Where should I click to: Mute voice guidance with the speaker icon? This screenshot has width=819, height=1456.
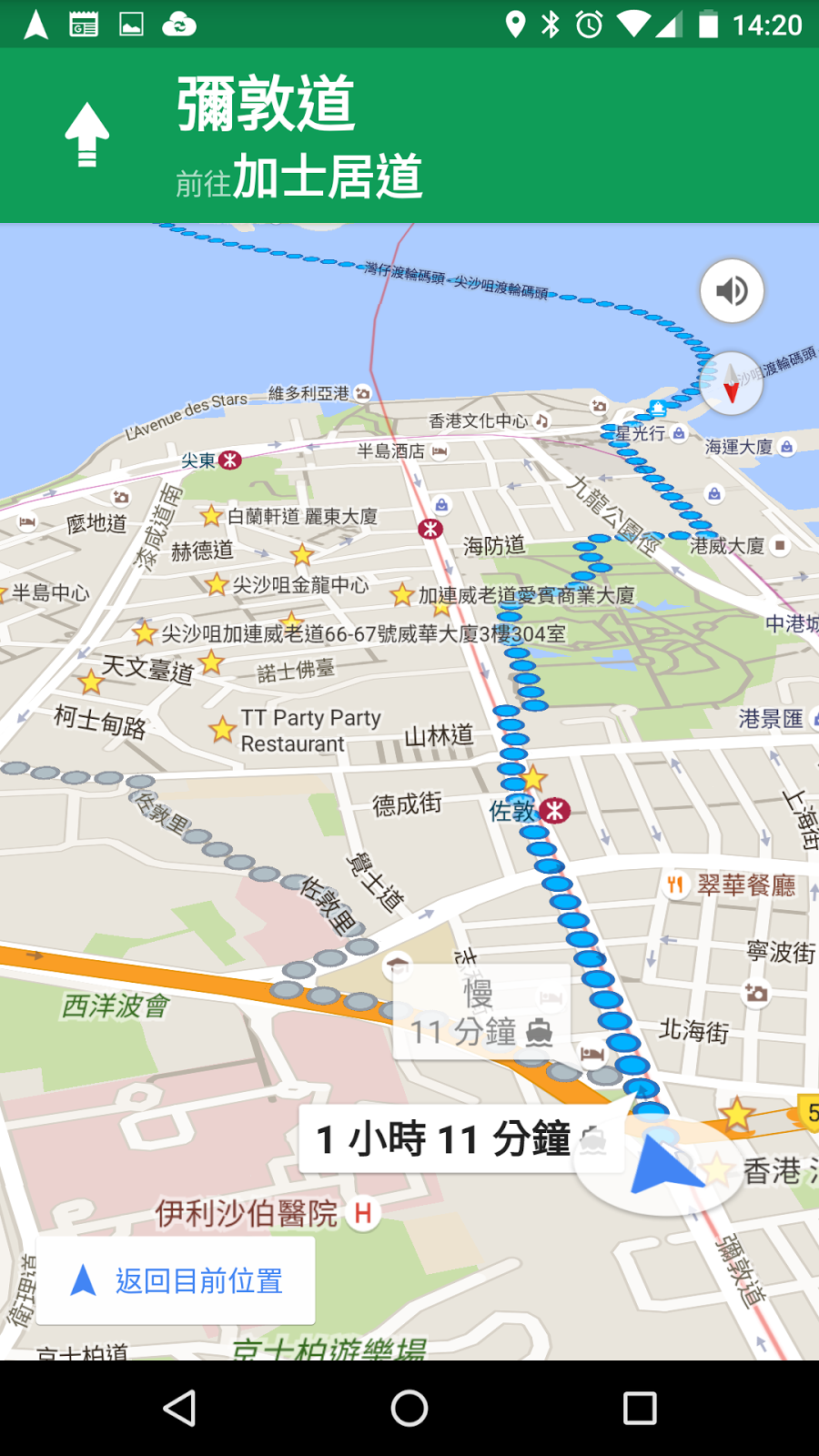[x=732, y=291]
